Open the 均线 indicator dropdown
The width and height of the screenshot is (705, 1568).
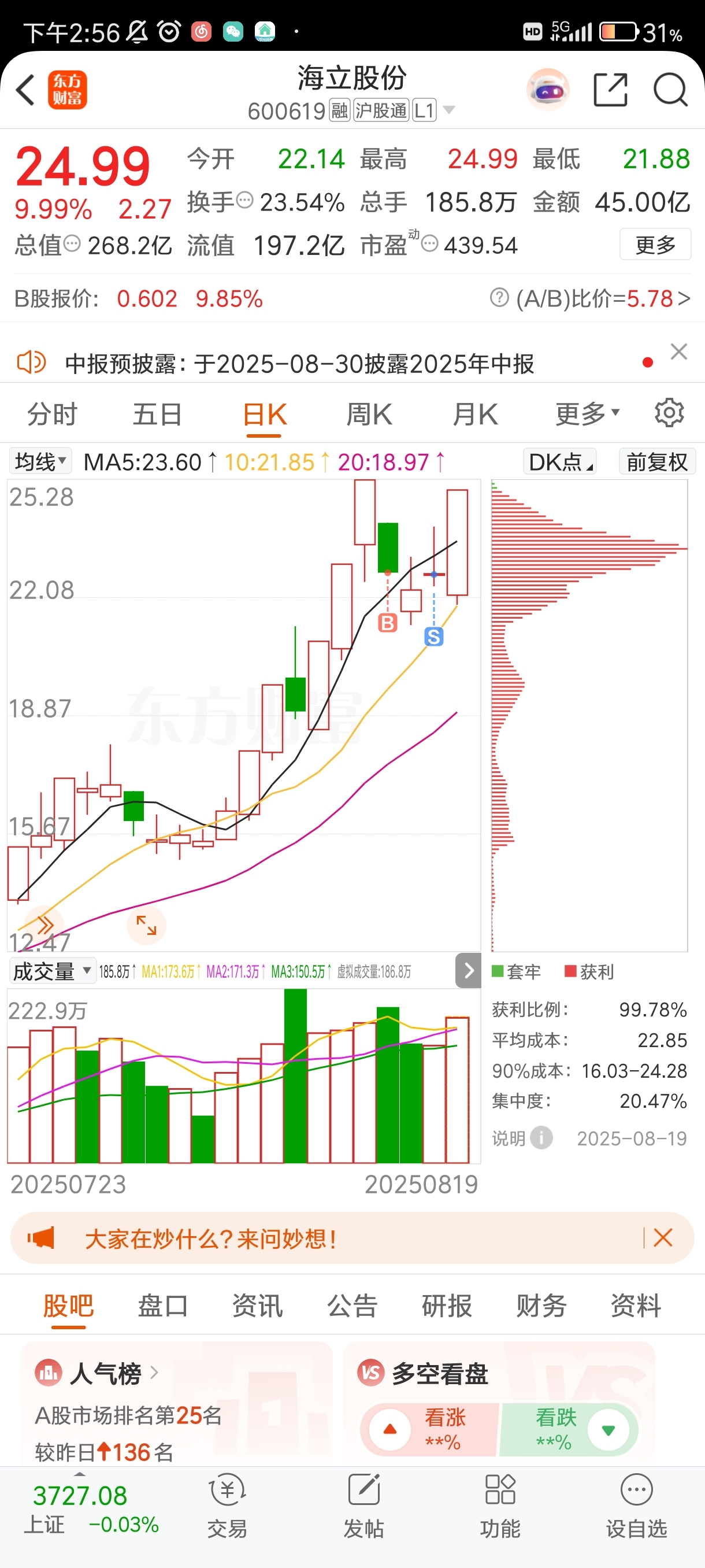[x=40, y=461]
